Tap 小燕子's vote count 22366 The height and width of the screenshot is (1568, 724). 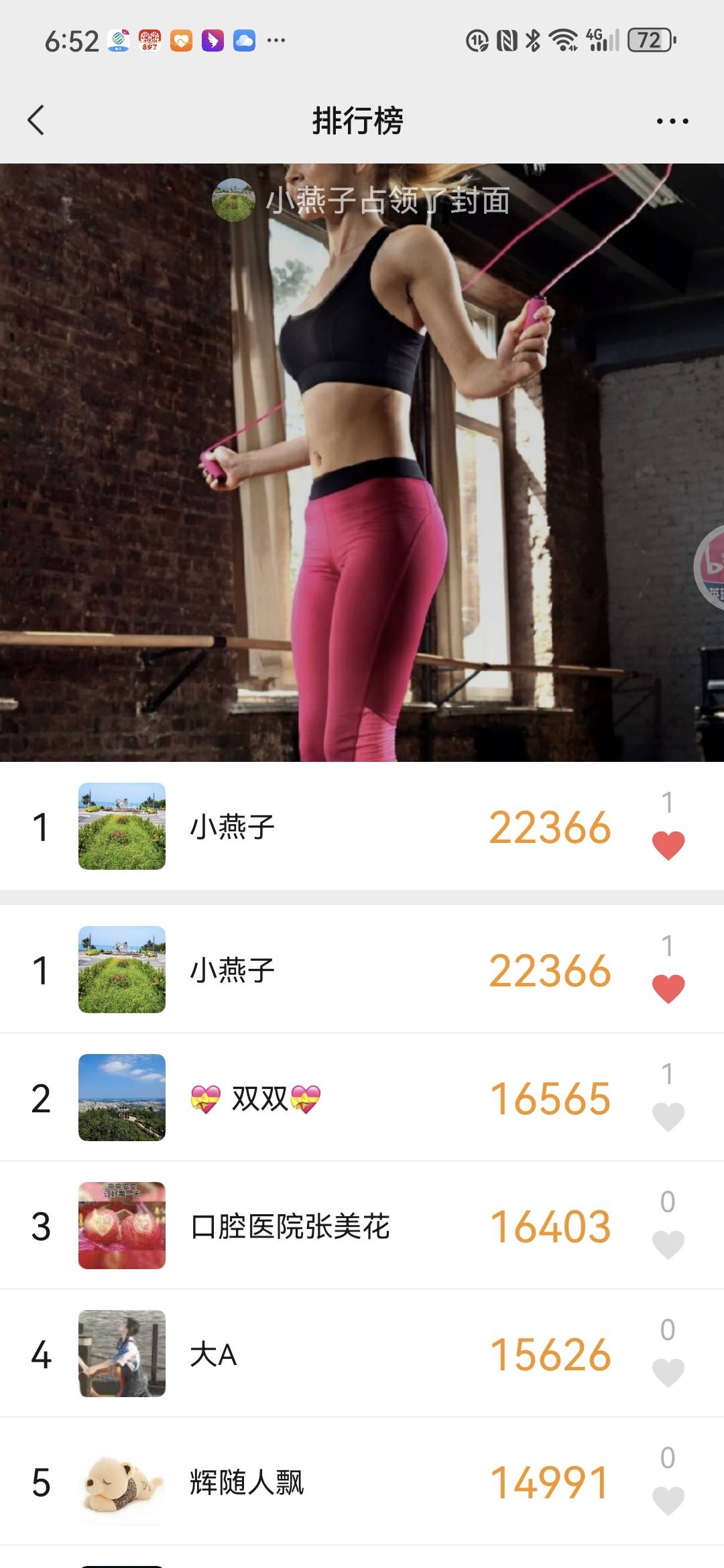(x=551, y=828)
